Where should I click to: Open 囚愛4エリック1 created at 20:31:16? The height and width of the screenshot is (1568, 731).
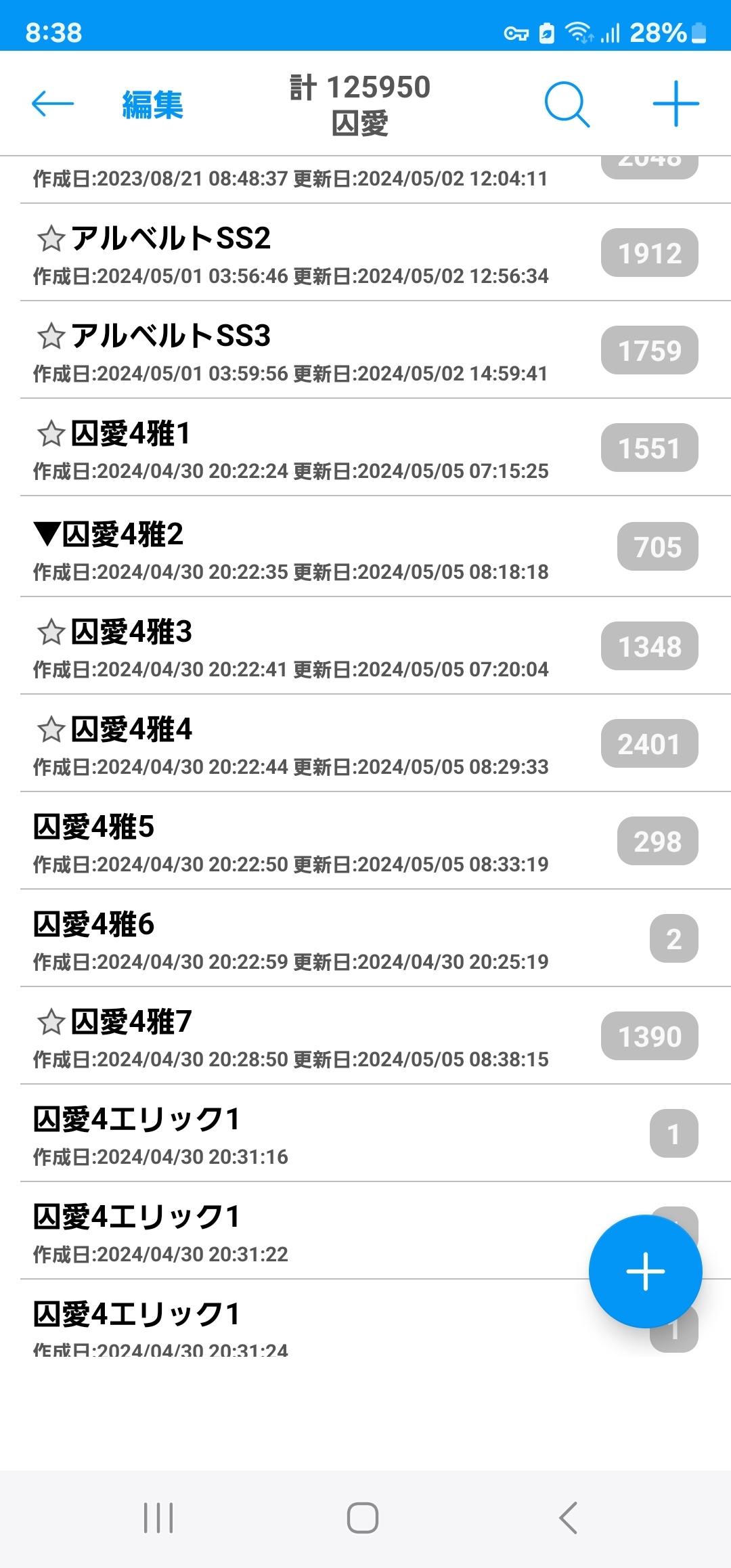[x=291, y=1133]
